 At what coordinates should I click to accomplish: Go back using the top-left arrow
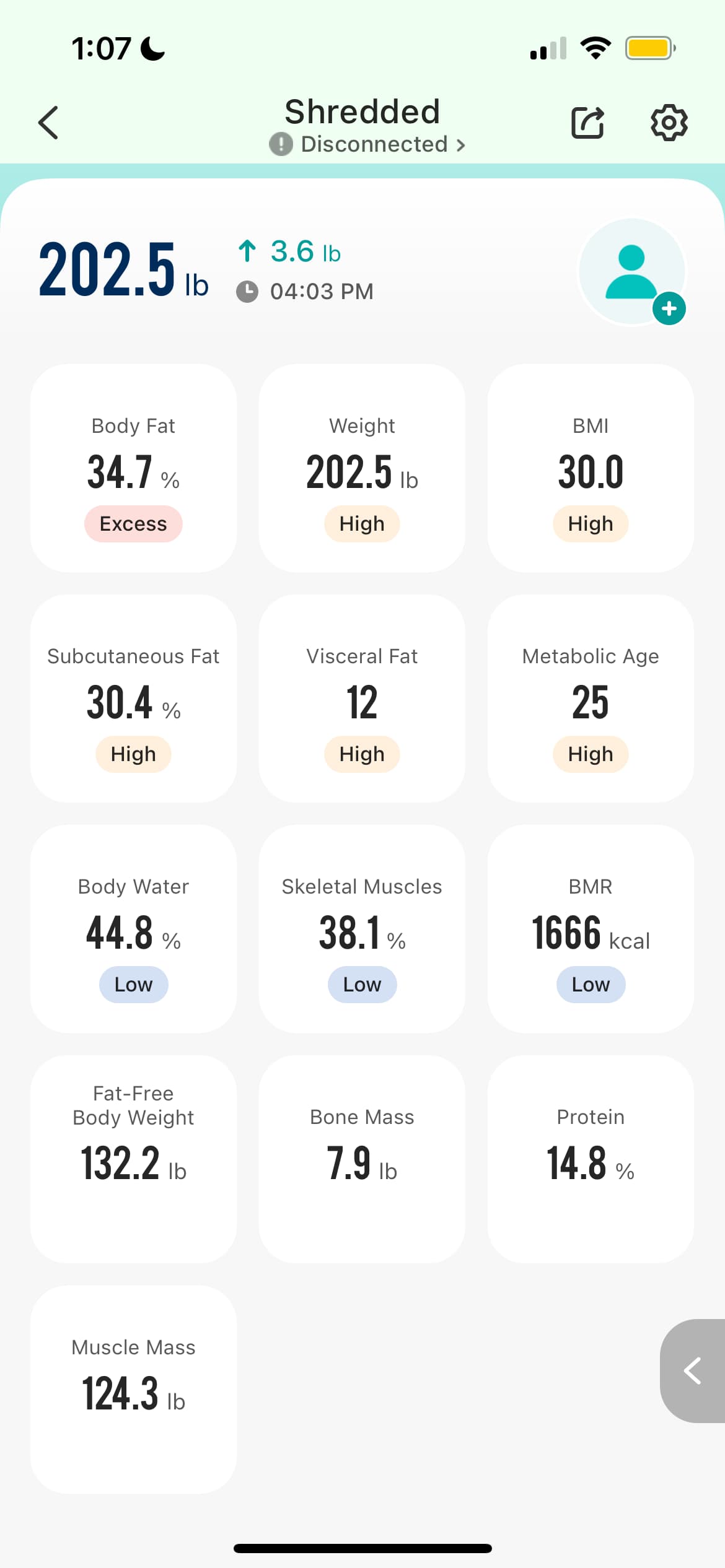tap(48, 123)
